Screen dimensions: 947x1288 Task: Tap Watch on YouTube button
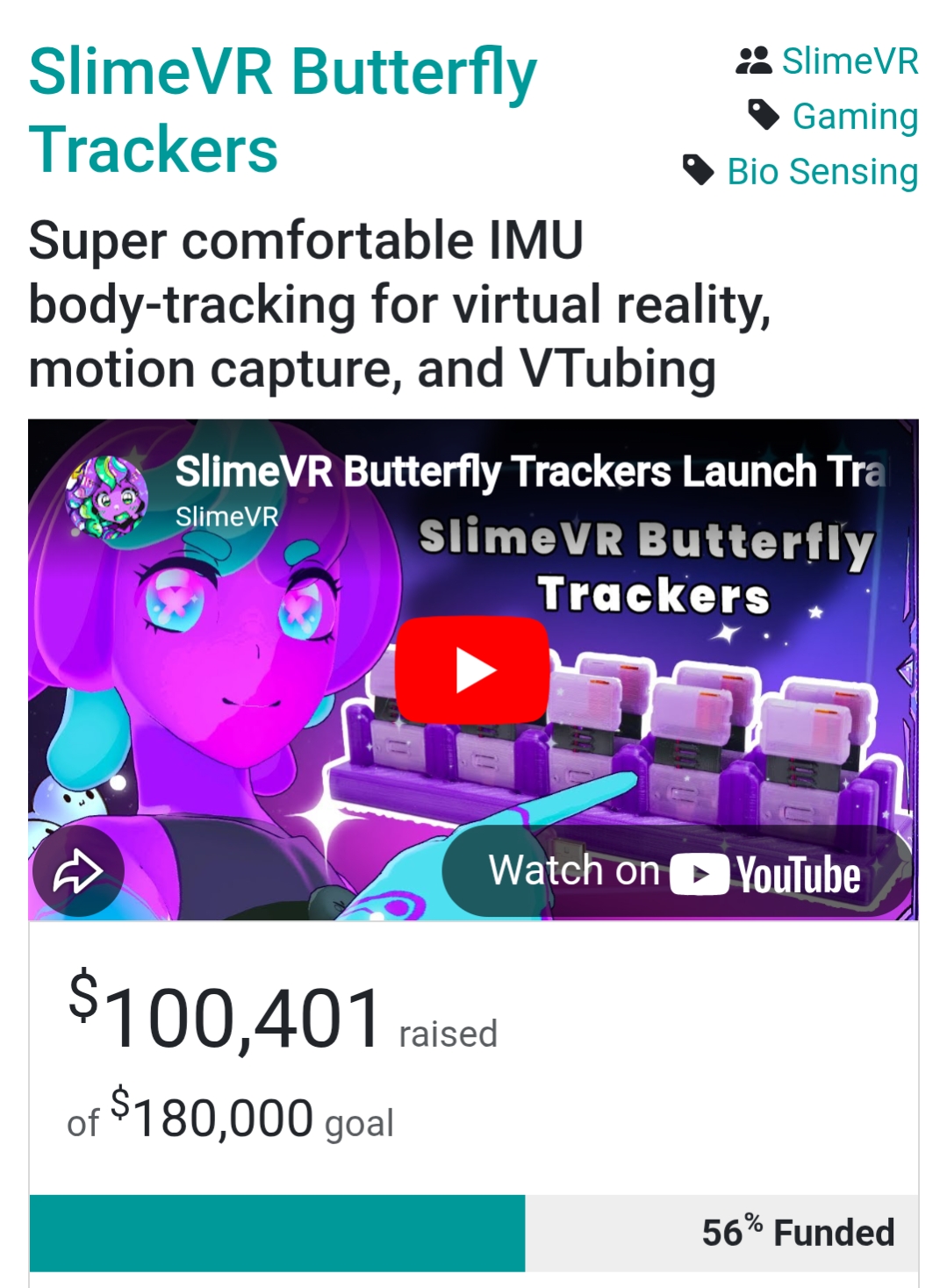(675, 871)
